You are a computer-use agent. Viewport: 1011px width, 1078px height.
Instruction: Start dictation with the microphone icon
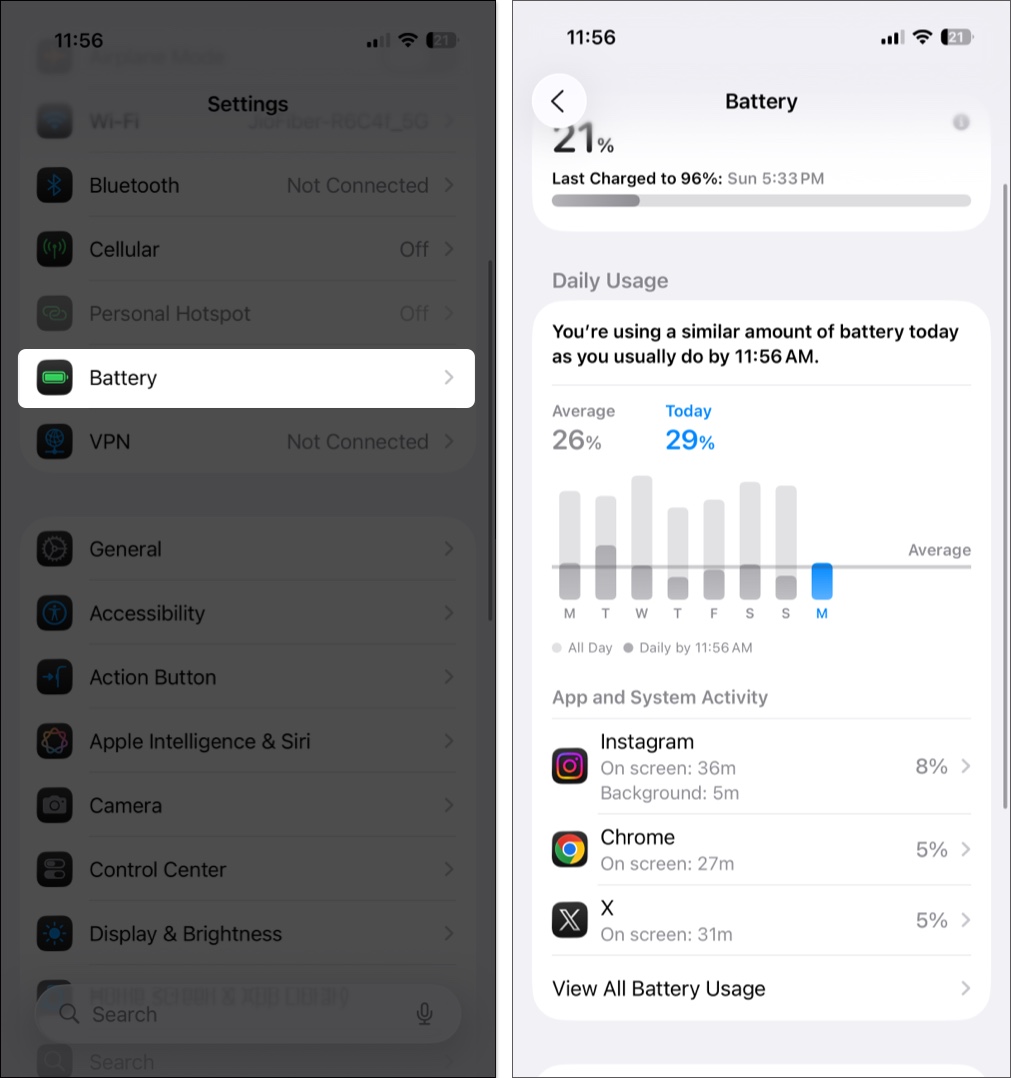[424, 1014]
